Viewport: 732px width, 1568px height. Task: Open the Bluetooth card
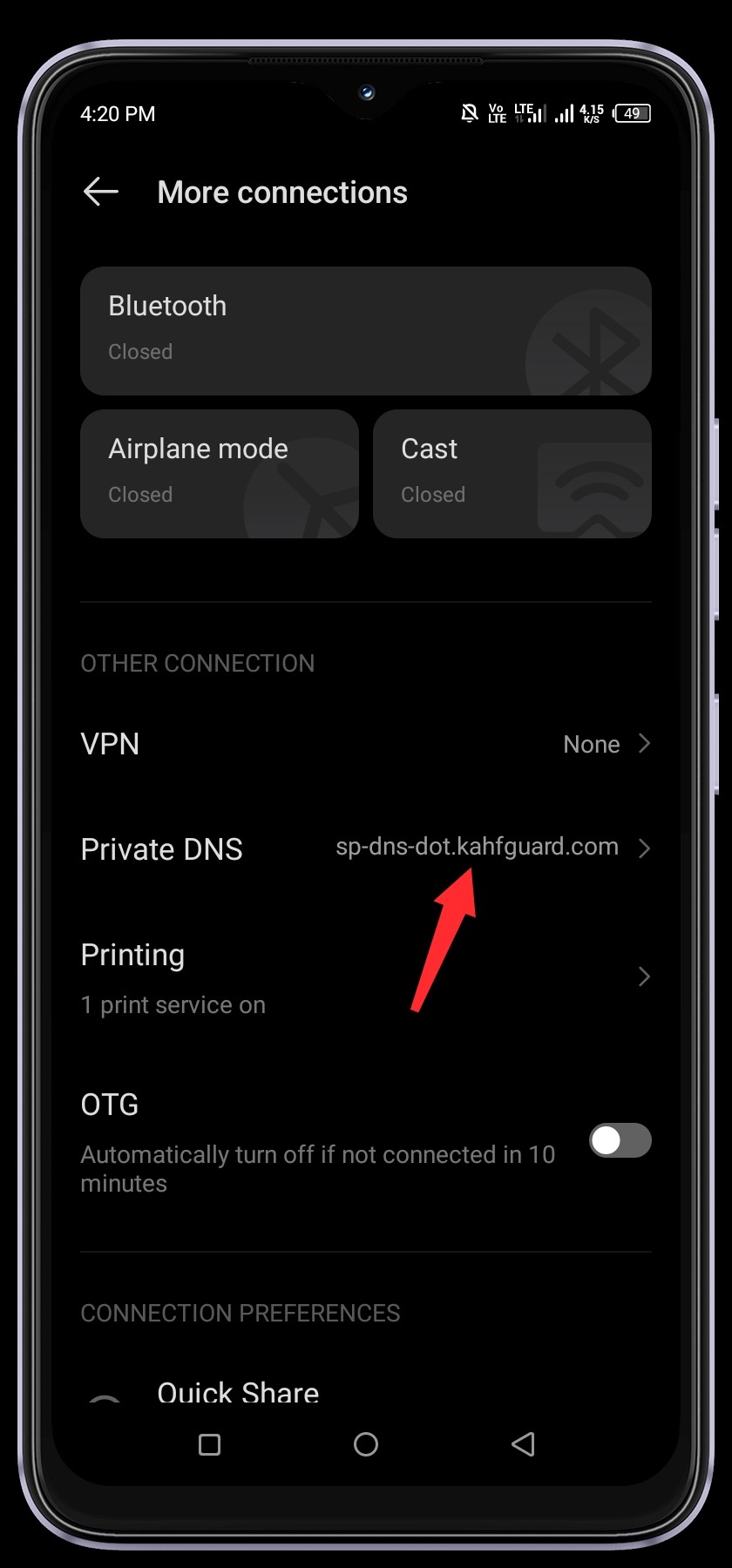click(x=365, y=331)
